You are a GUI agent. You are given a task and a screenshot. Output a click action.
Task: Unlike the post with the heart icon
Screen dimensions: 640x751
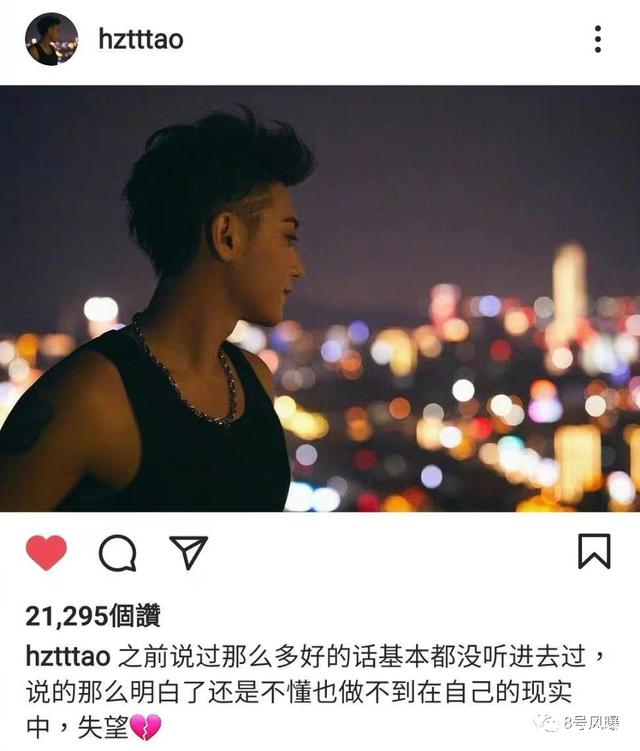46,552
